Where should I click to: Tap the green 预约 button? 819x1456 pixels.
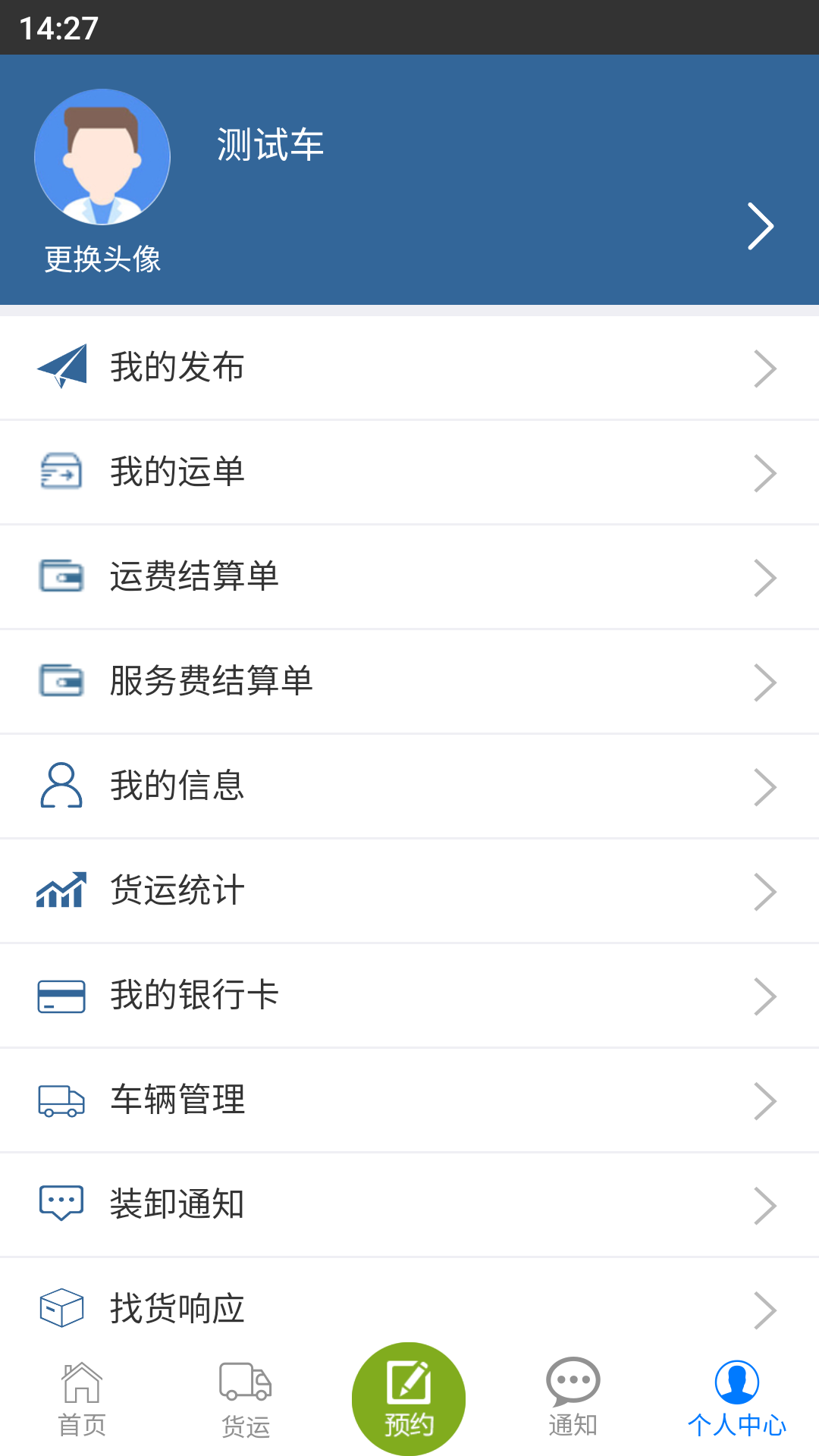click(409, 1398)
